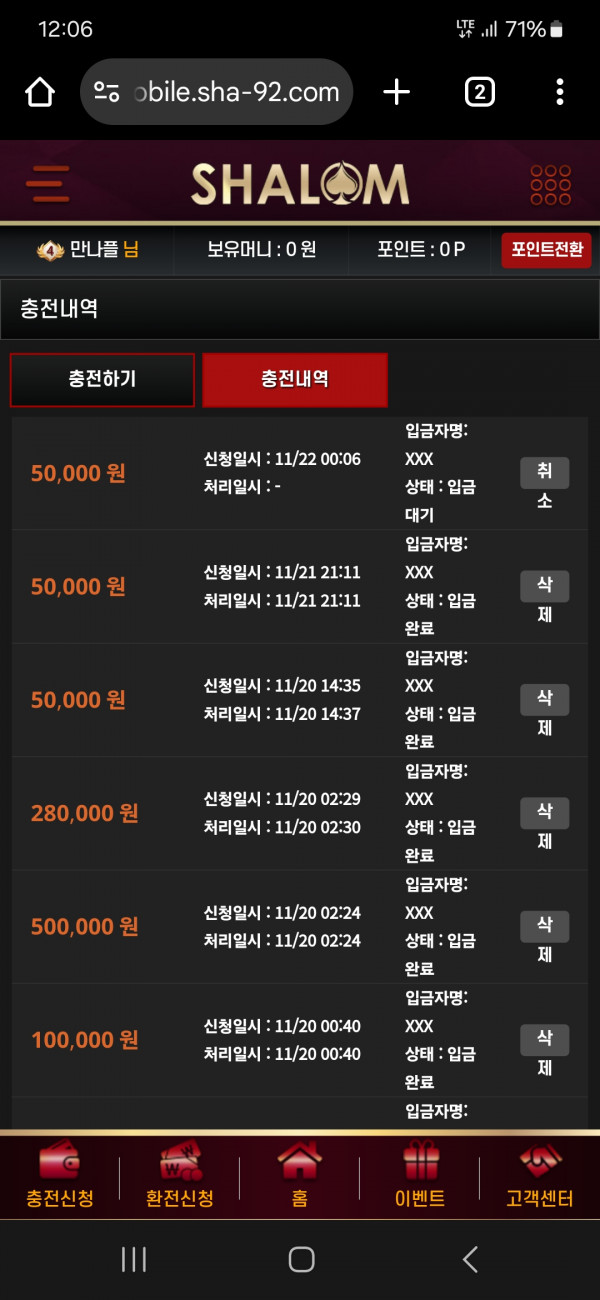600x1300 pixels.
Task: Delete the 11/21 21:11 deposit record
Action: point(545,600)
